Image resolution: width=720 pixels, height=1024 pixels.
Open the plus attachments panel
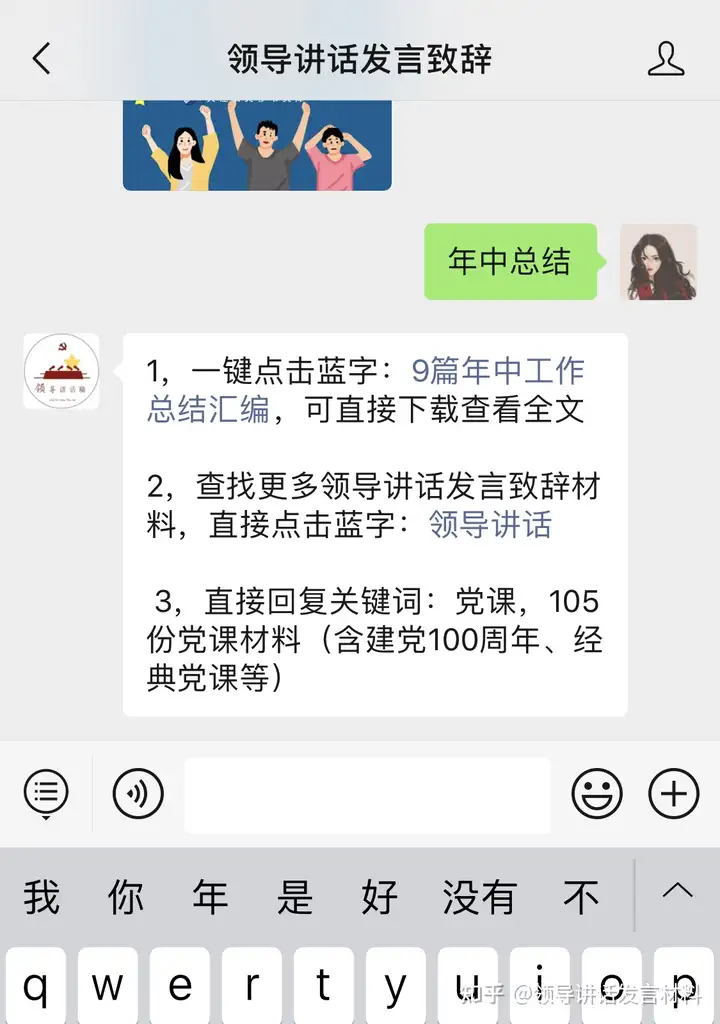coord(674,794)
